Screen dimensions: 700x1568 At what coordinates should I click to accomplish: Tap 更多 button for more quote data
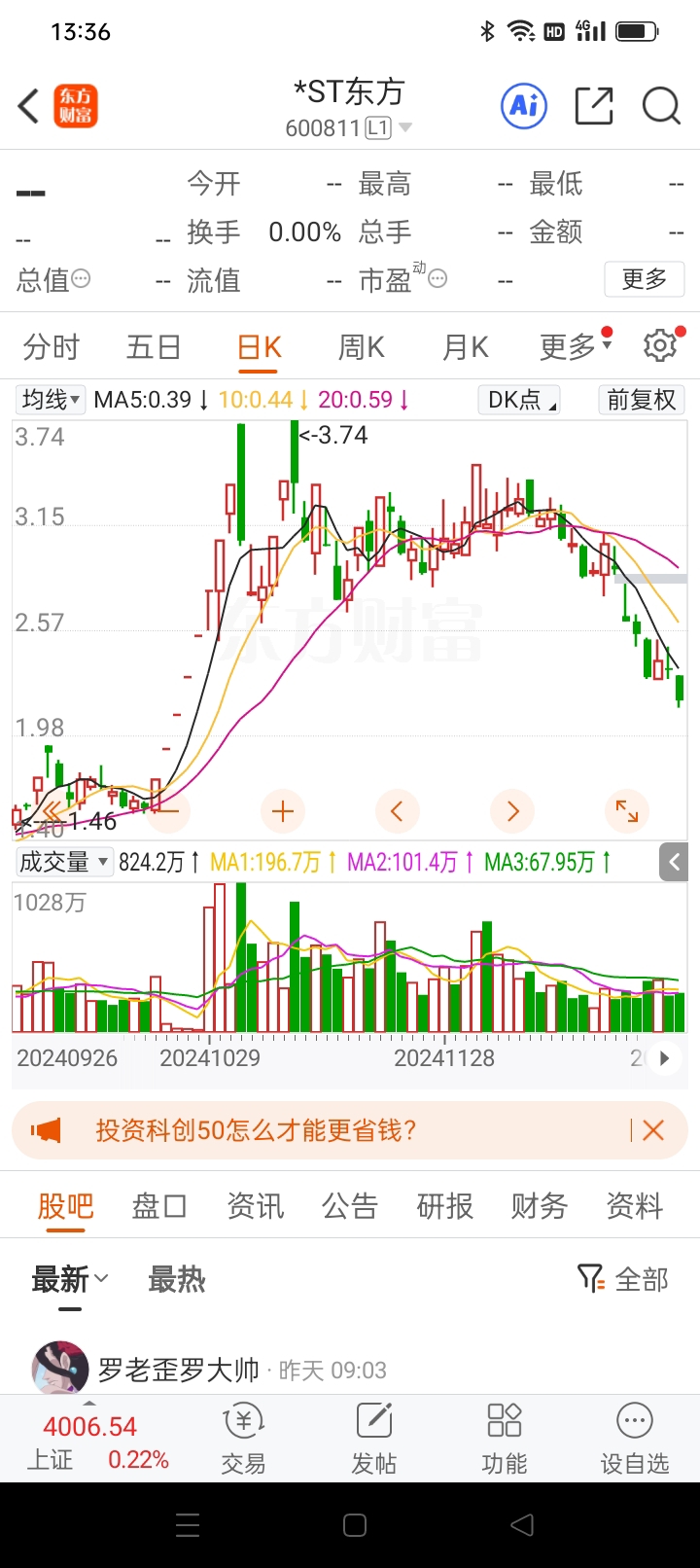644,280
